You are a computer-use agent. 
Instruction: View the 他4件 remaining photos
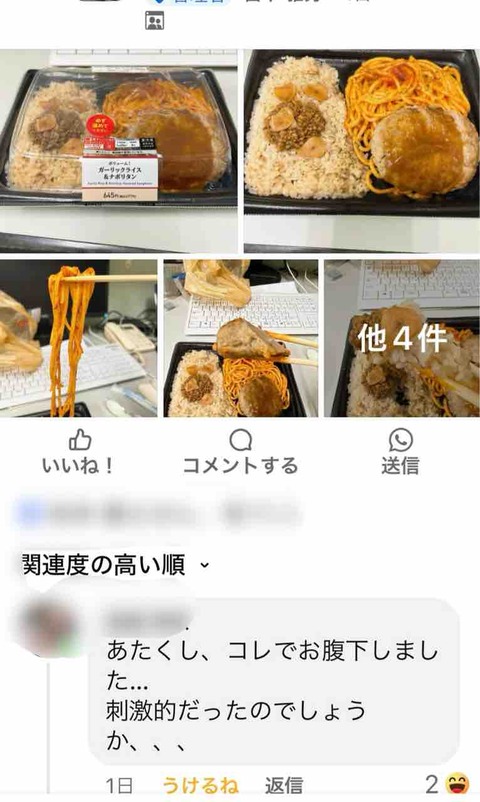(x=402, y=338)
